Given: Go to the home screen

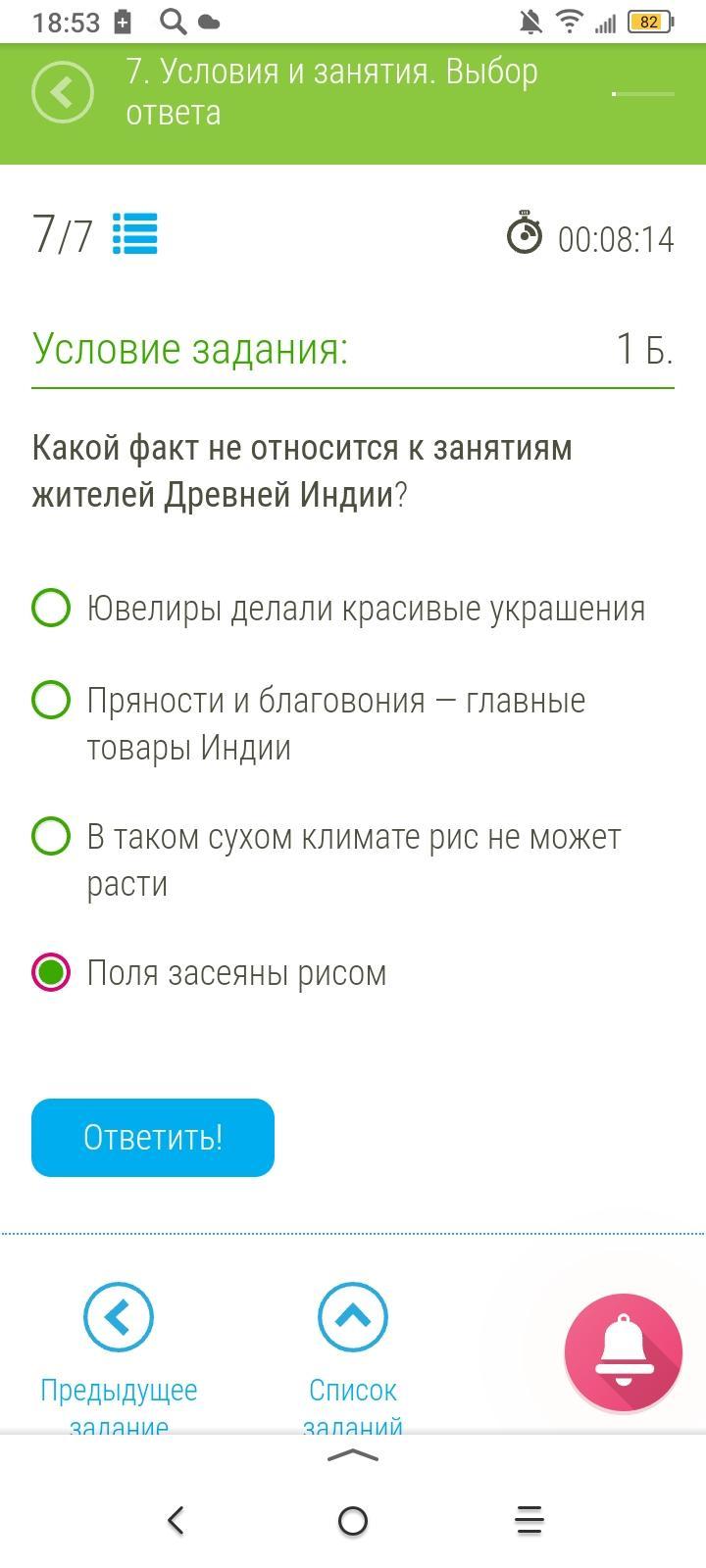Looking at the screenshot, I should click(353, 1521).
